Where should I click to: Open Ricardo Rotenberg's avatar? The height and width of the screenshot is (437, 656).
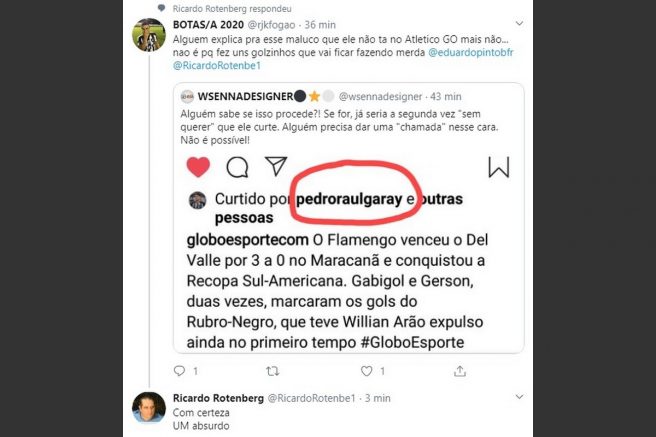click(149, 408)
